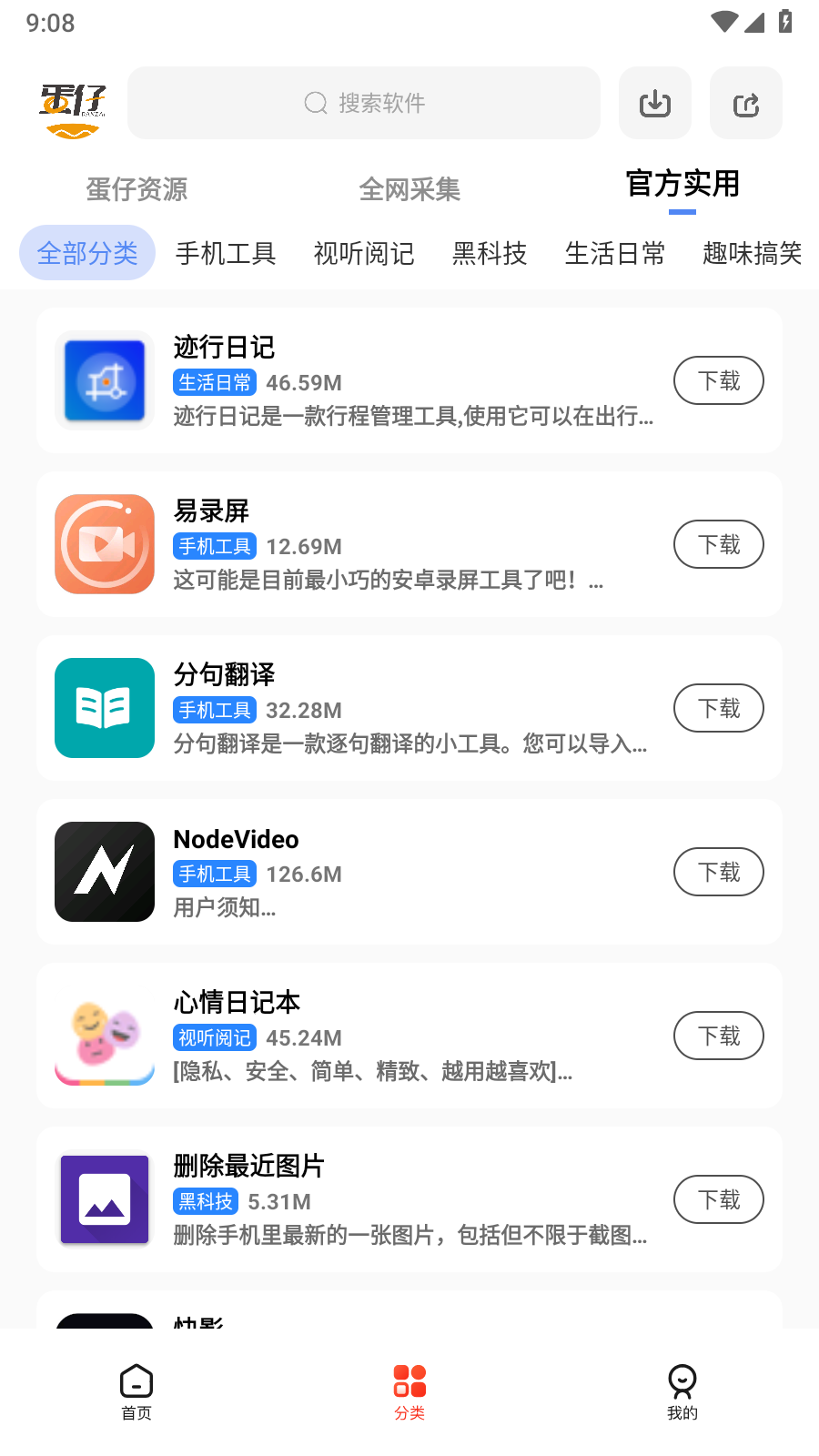Go to the 我的 profile tab
Image resolution: width=819 pixels, height=1456 pixels.
click(682, 1390)
